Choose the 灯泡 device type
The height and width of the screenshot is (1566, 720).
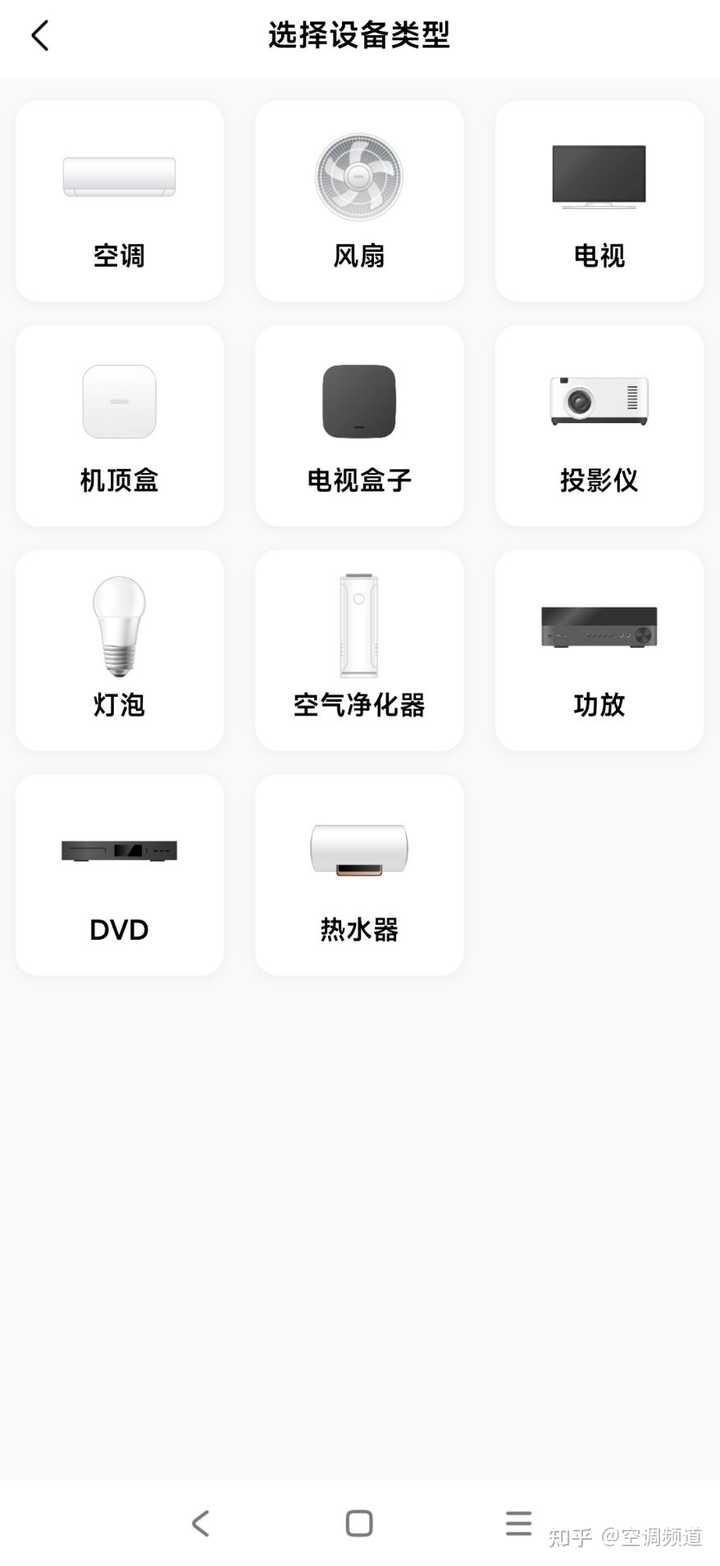tap(120, 650)
